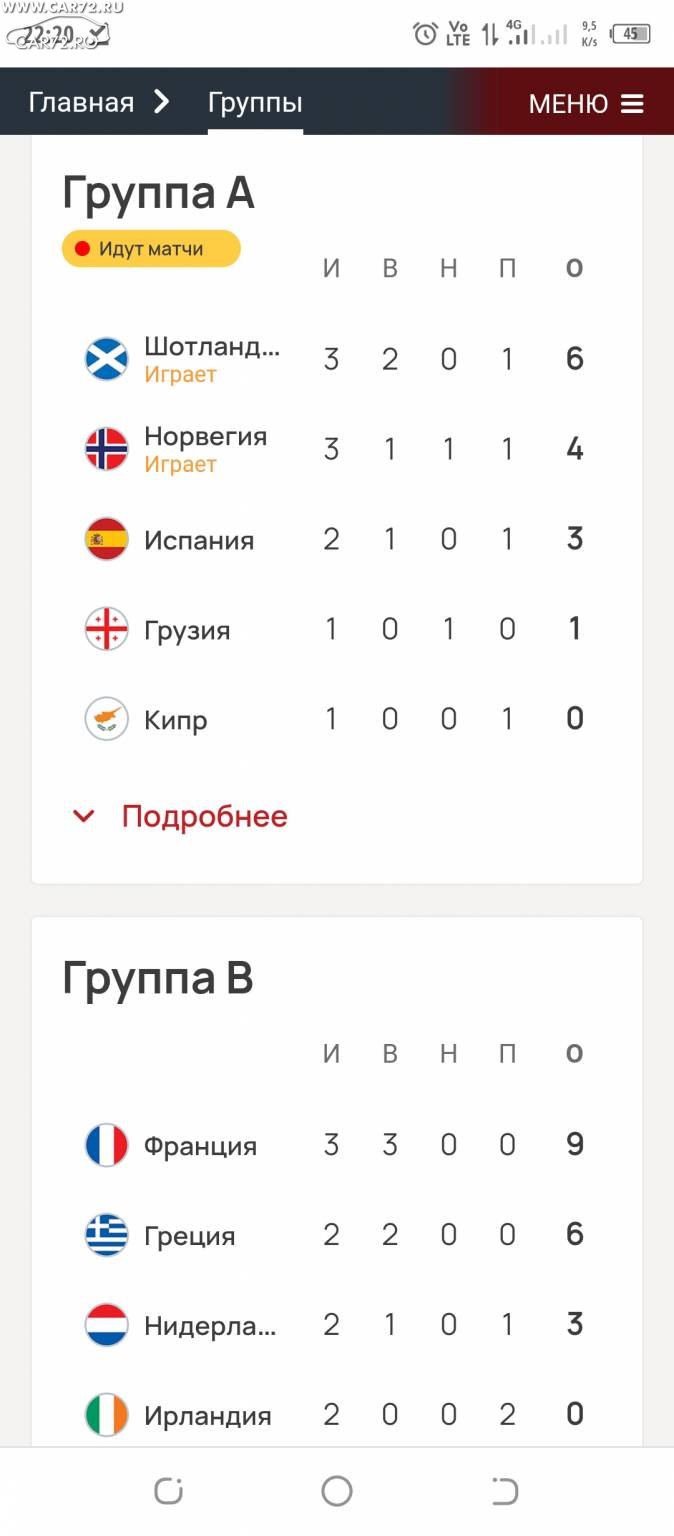Select the Группы breadcrumb tab
Viewport: 674px width, 1536px height.
coord(255,102)
